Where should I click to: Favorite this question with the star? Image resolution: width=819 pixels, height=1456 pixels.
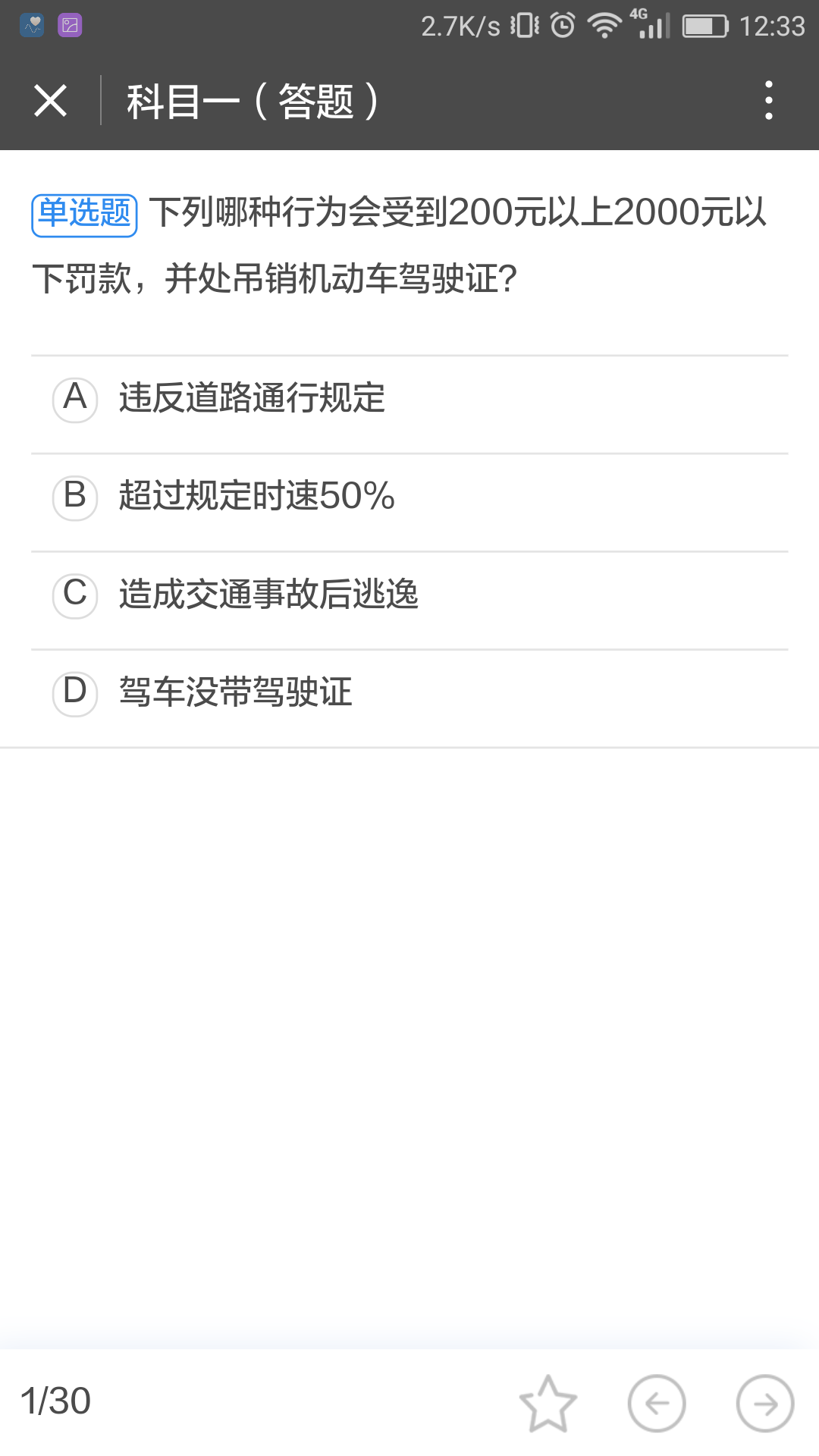pyautogui.click(x=548, y=1403)
